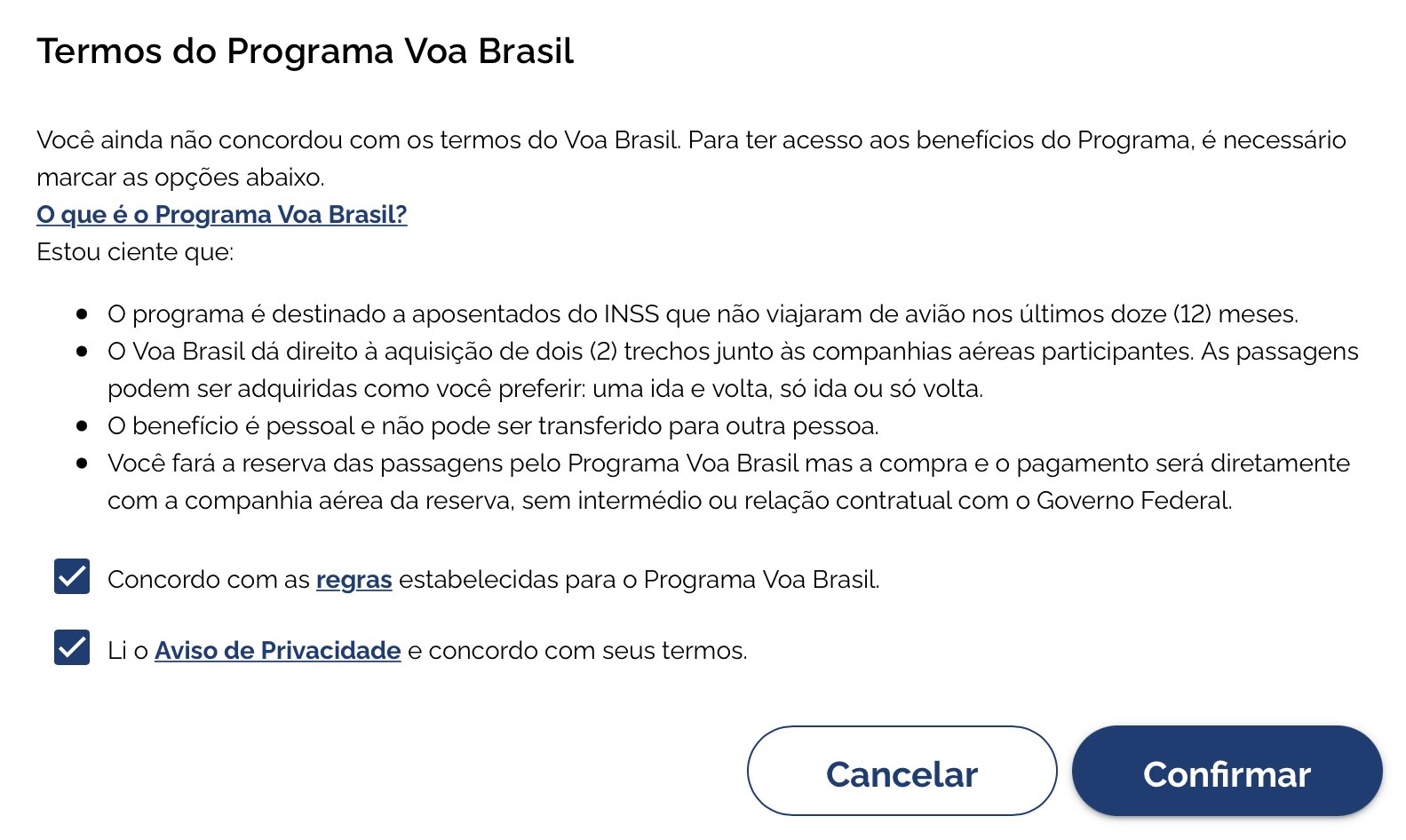Viewport: 1406px width, 840px height.
Task: Open the 'regras' link
Action: pyautogui.click(x=353, y=580)
